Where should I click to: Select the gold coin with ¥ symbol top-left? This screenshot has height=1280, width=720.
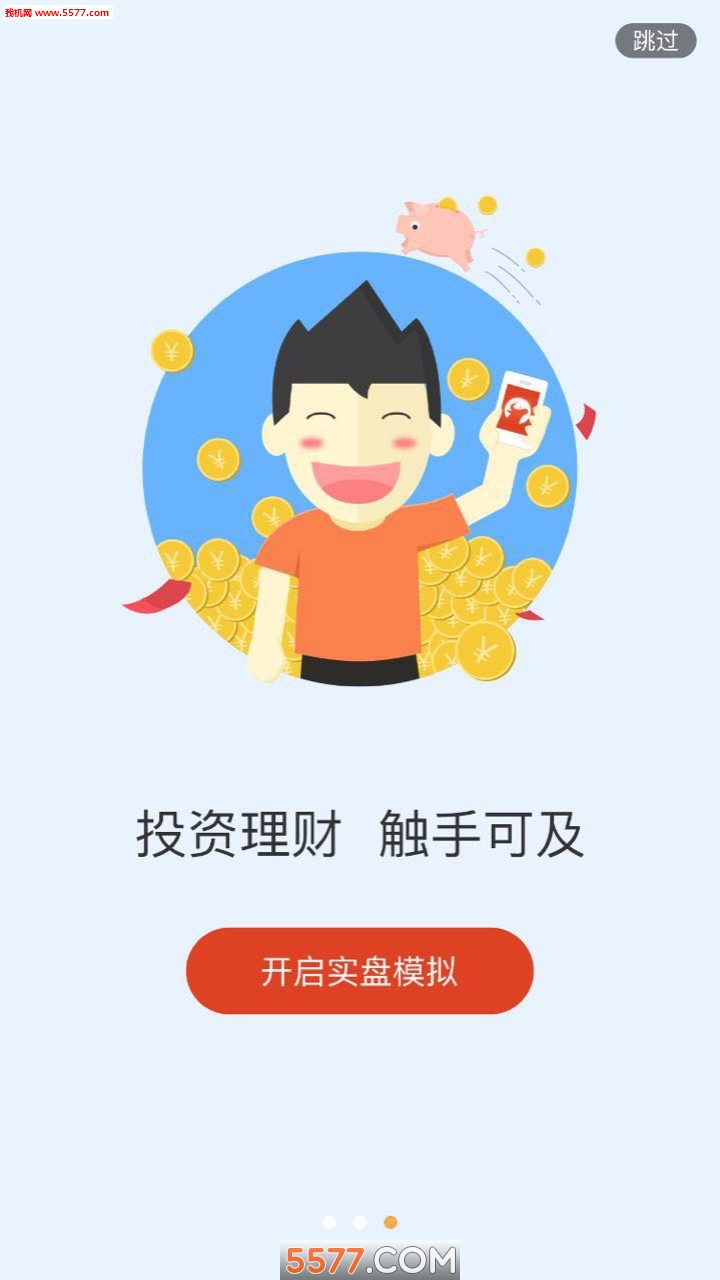click(172, 352)
